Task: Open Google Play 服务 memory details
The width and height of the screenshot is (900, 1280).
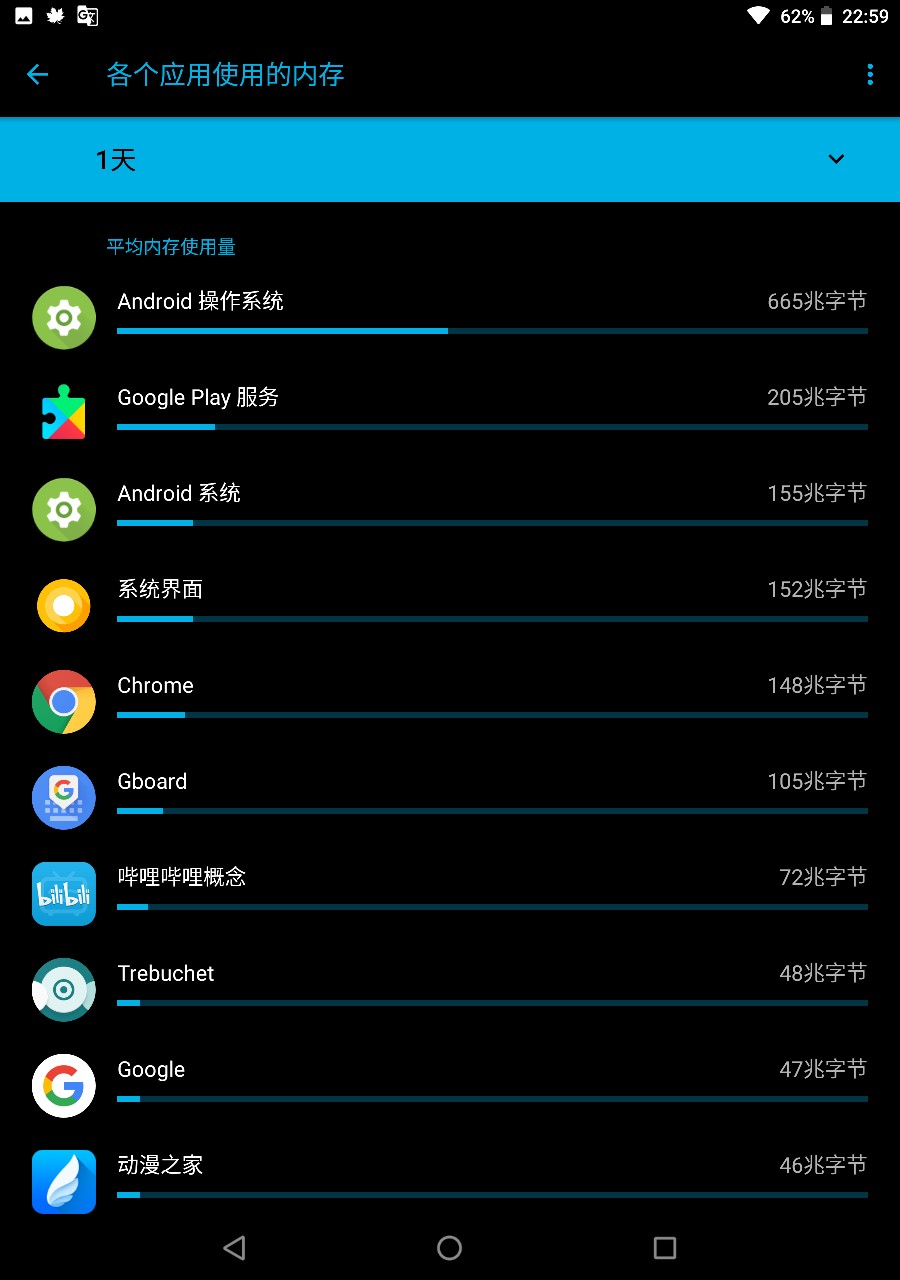Action: (450, 412)
